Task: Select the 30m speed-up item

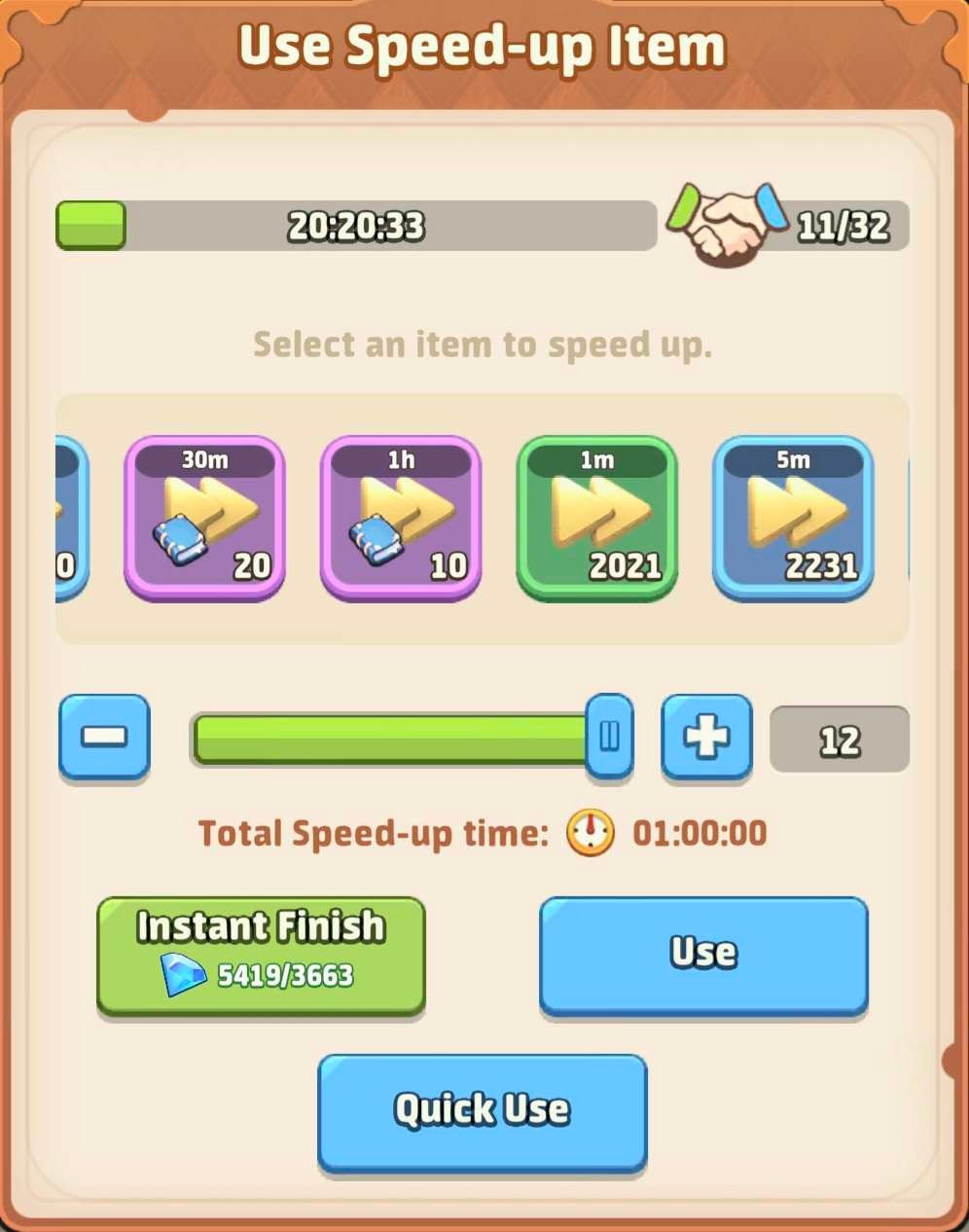Action: [204, 517]
